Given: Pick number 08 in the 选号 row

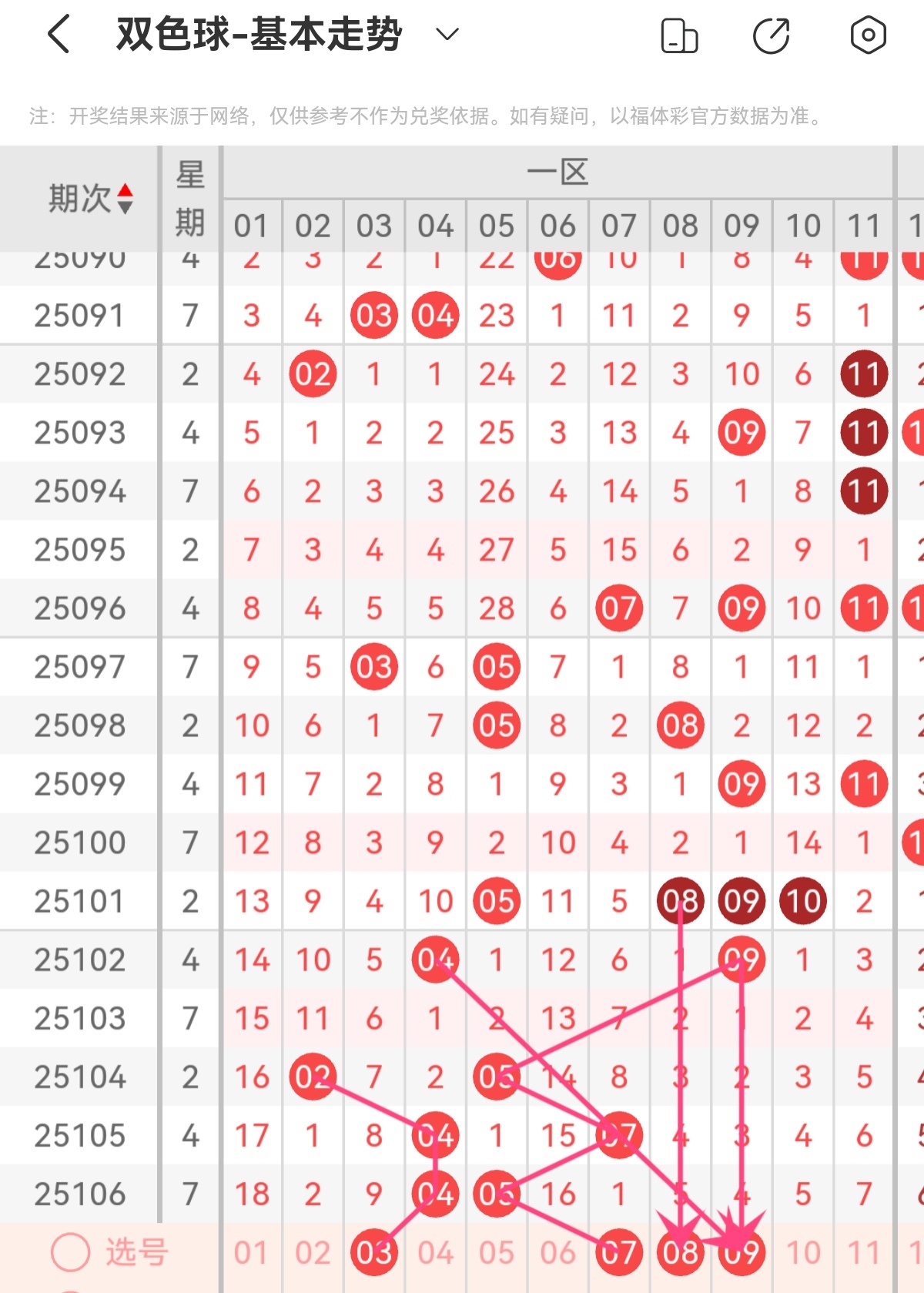Looking at the screenshot, I should pyautogui.click(x=680, y=1251).
